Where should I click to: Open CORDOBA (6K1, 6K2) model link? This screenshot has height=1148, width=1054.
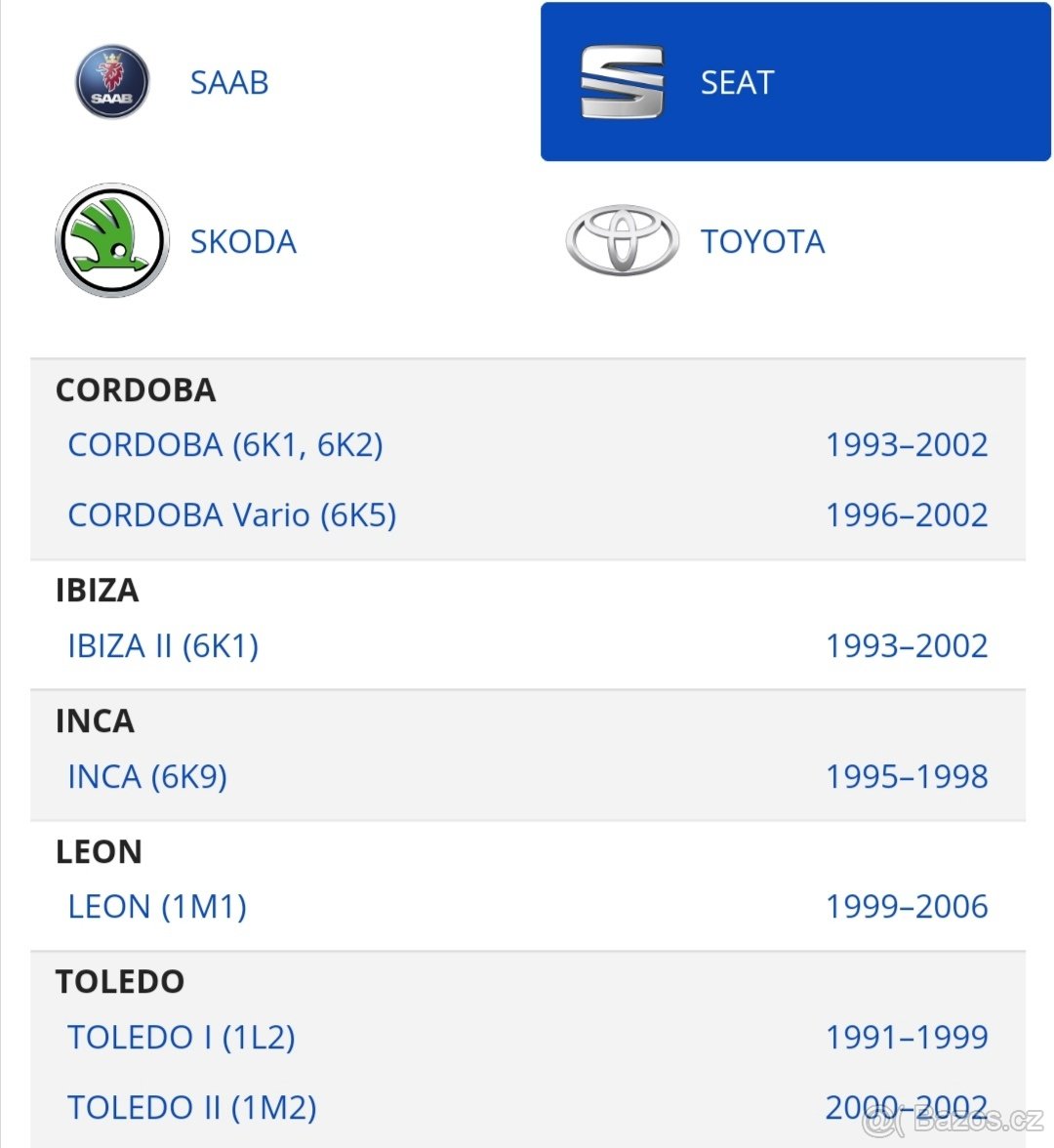click(x=225, y=445)
